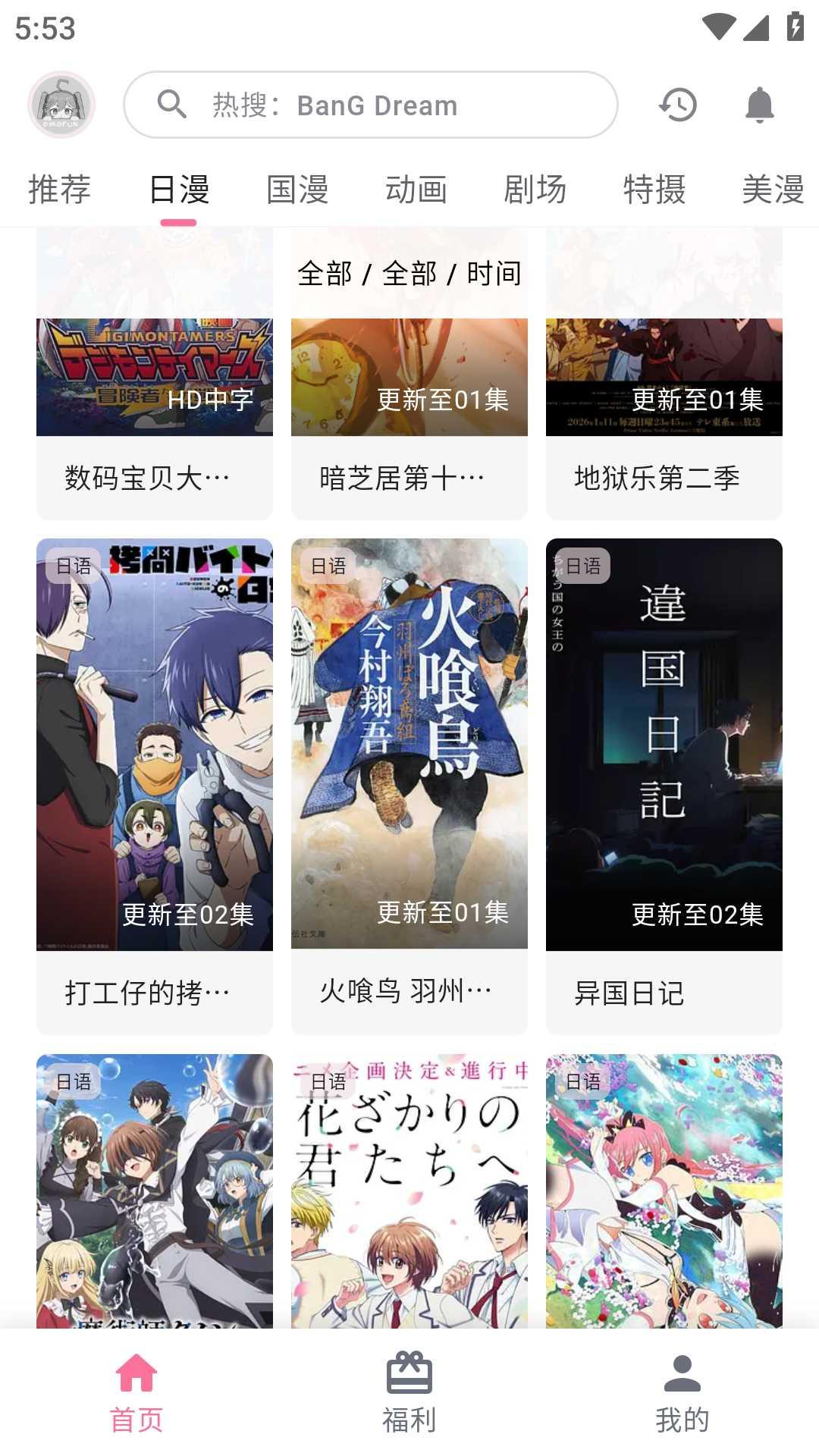Go to the 我的 tab

682,1392
